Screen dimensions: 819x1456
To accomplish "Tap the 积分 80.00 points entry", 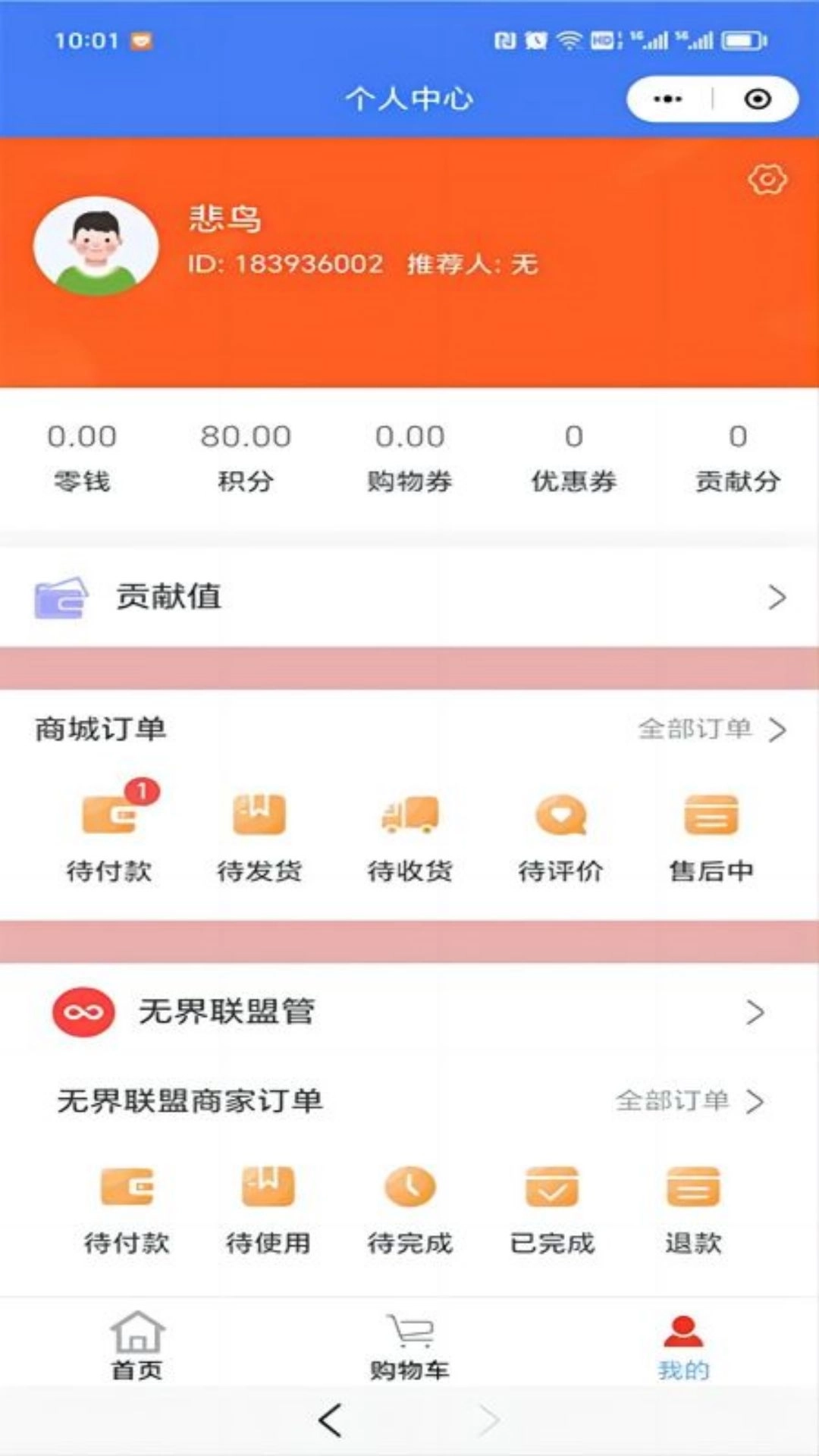I will click(x=245, y=455).
